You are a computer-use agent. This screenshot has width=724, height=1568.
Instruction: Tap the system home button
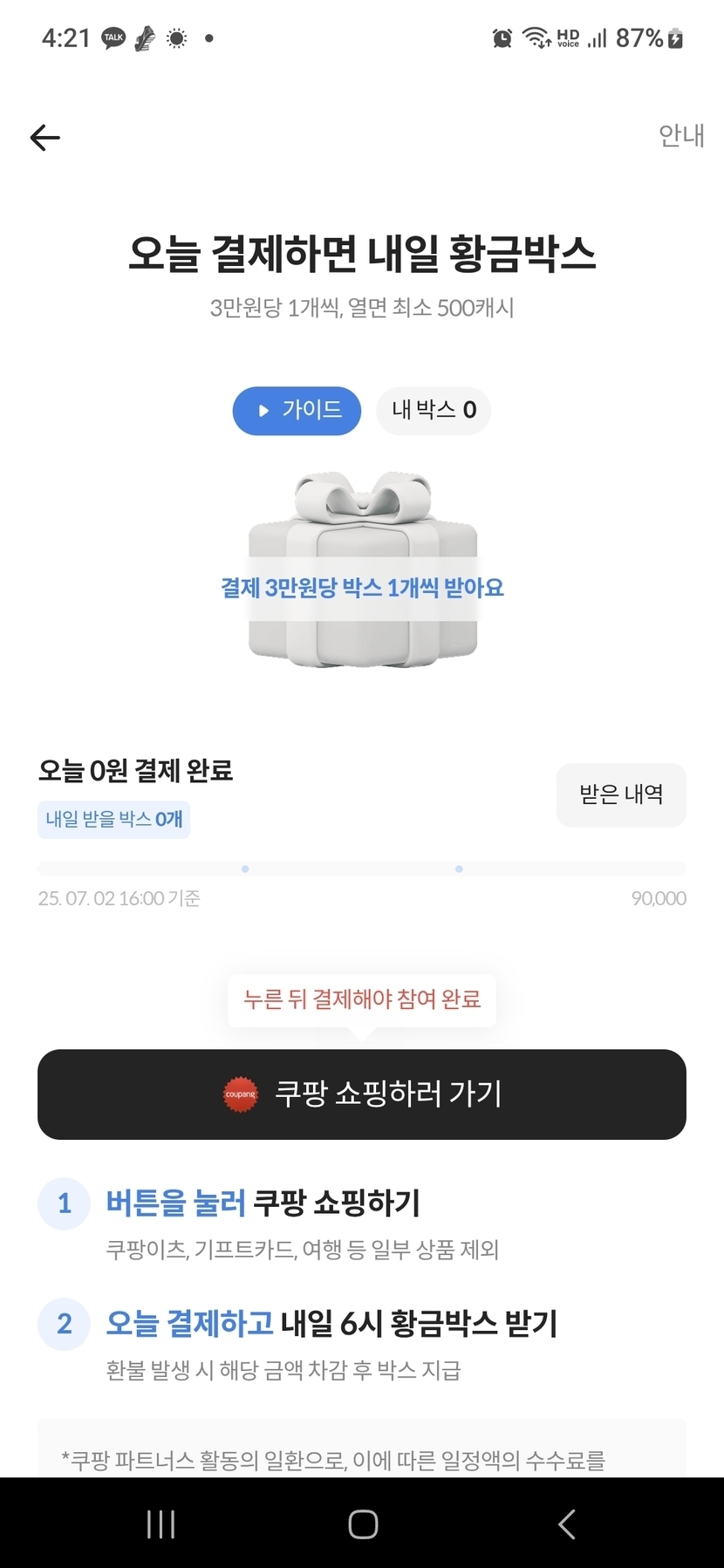[363, 1524]
